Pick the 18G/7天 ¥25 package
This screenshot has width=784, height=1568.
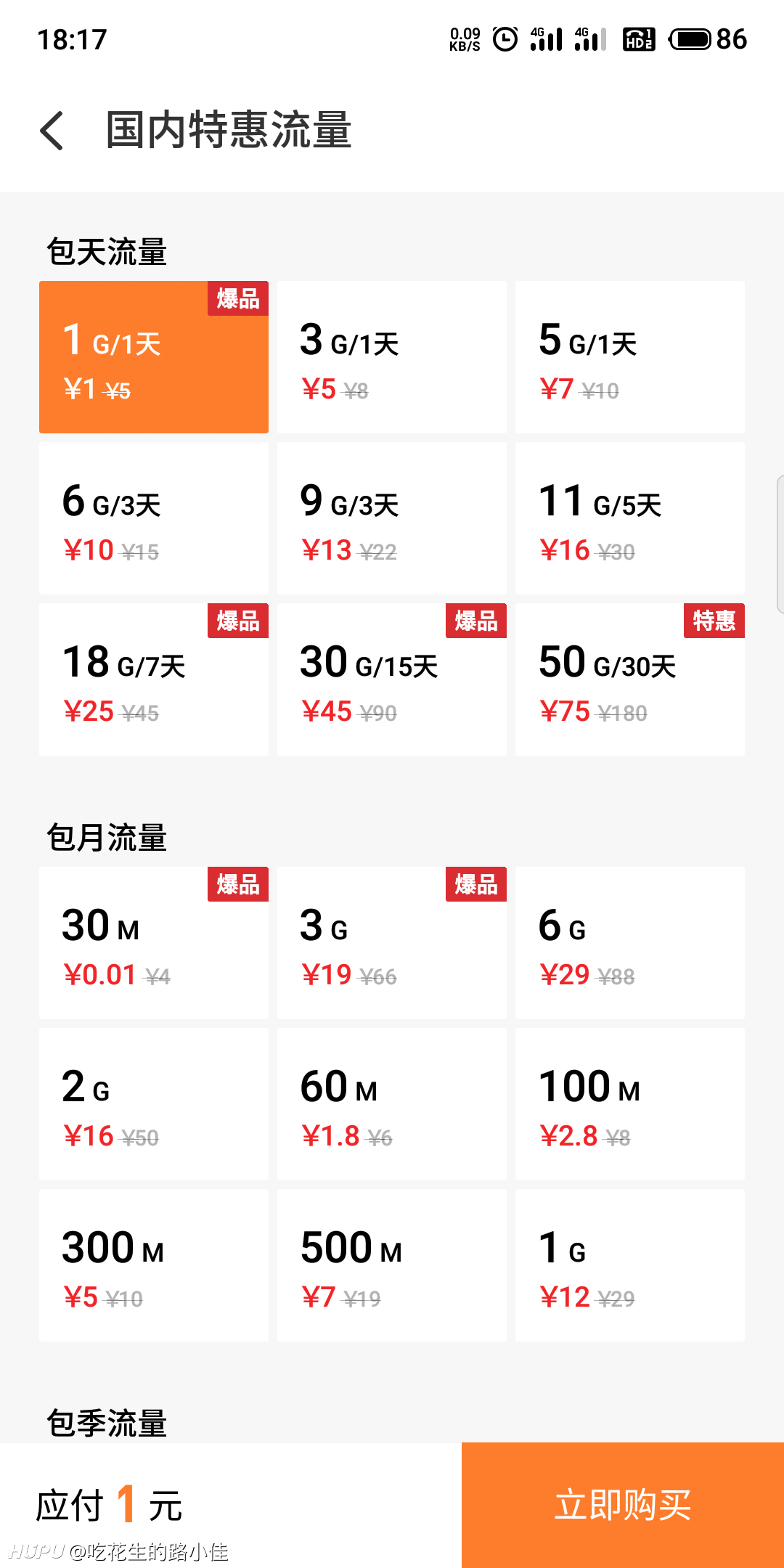tap(154, 679)
